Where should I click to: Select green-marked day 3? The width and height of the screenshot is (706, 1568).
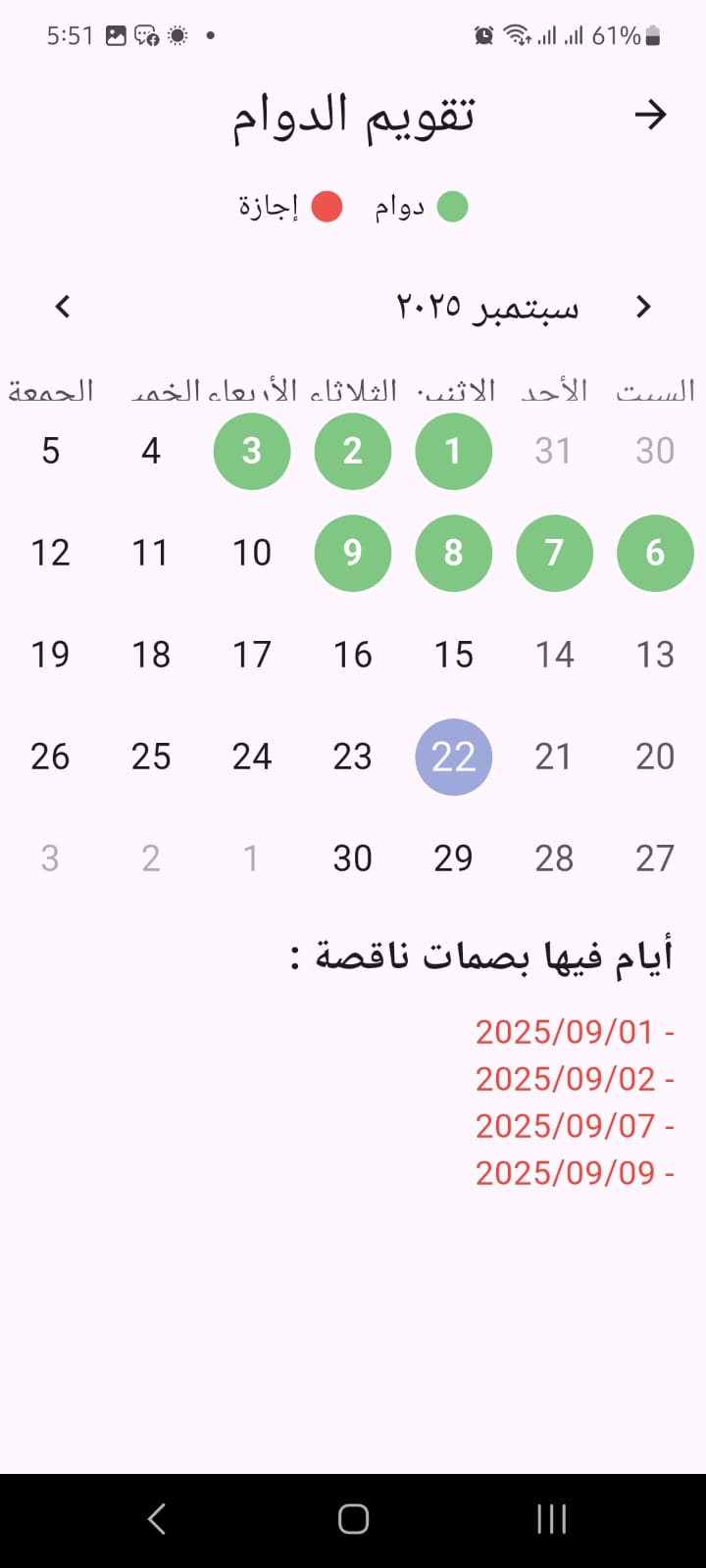(252, 451)
